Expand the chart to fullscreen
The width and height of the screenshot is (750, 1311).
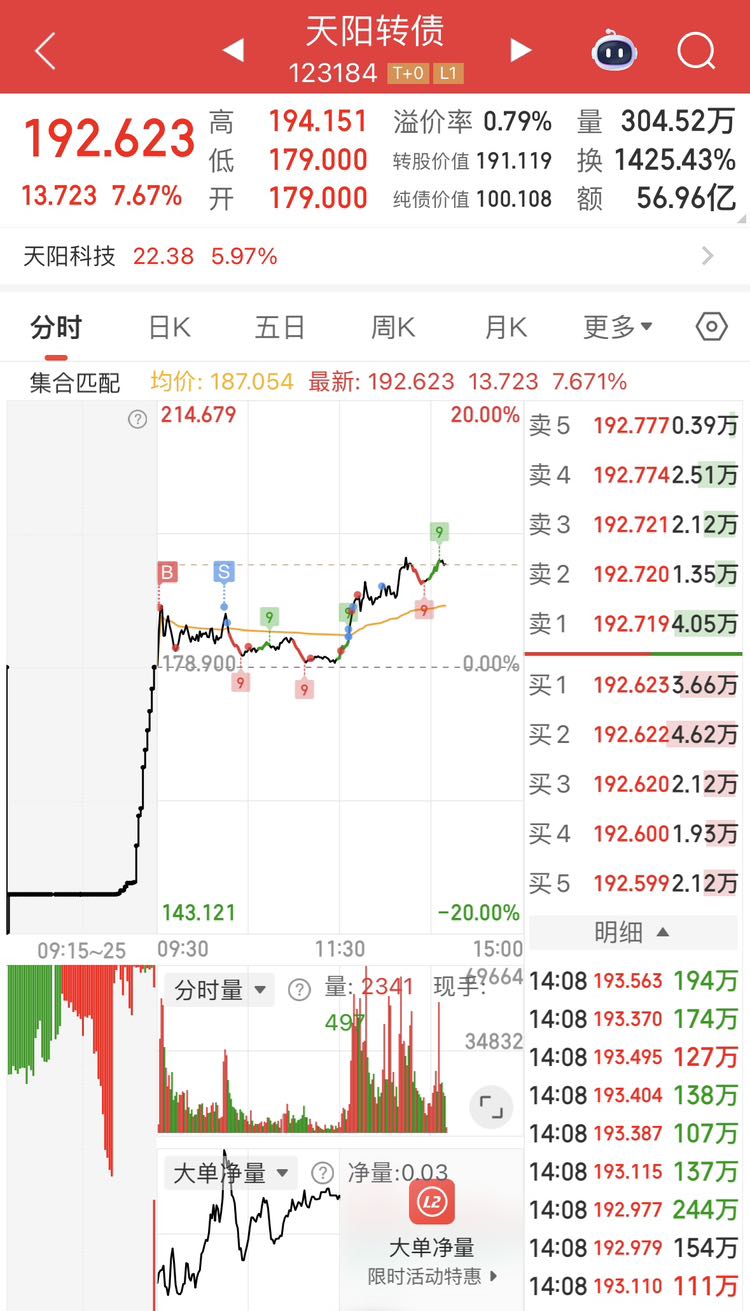(490, 1107)
